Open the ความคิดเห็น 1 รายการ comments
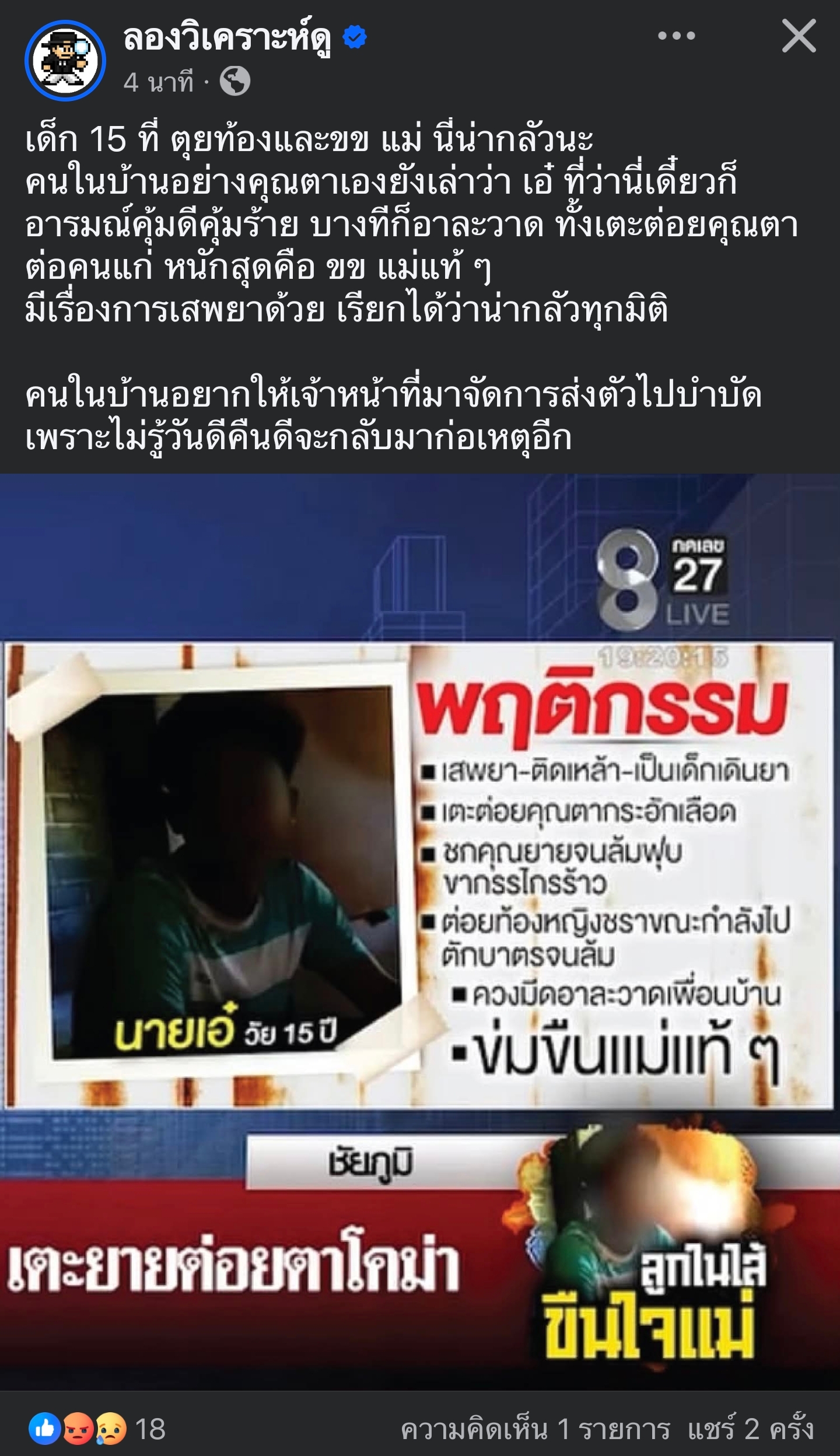Screen dimensions: 840x1456 pyautogui.click(x=535, y=1430)
